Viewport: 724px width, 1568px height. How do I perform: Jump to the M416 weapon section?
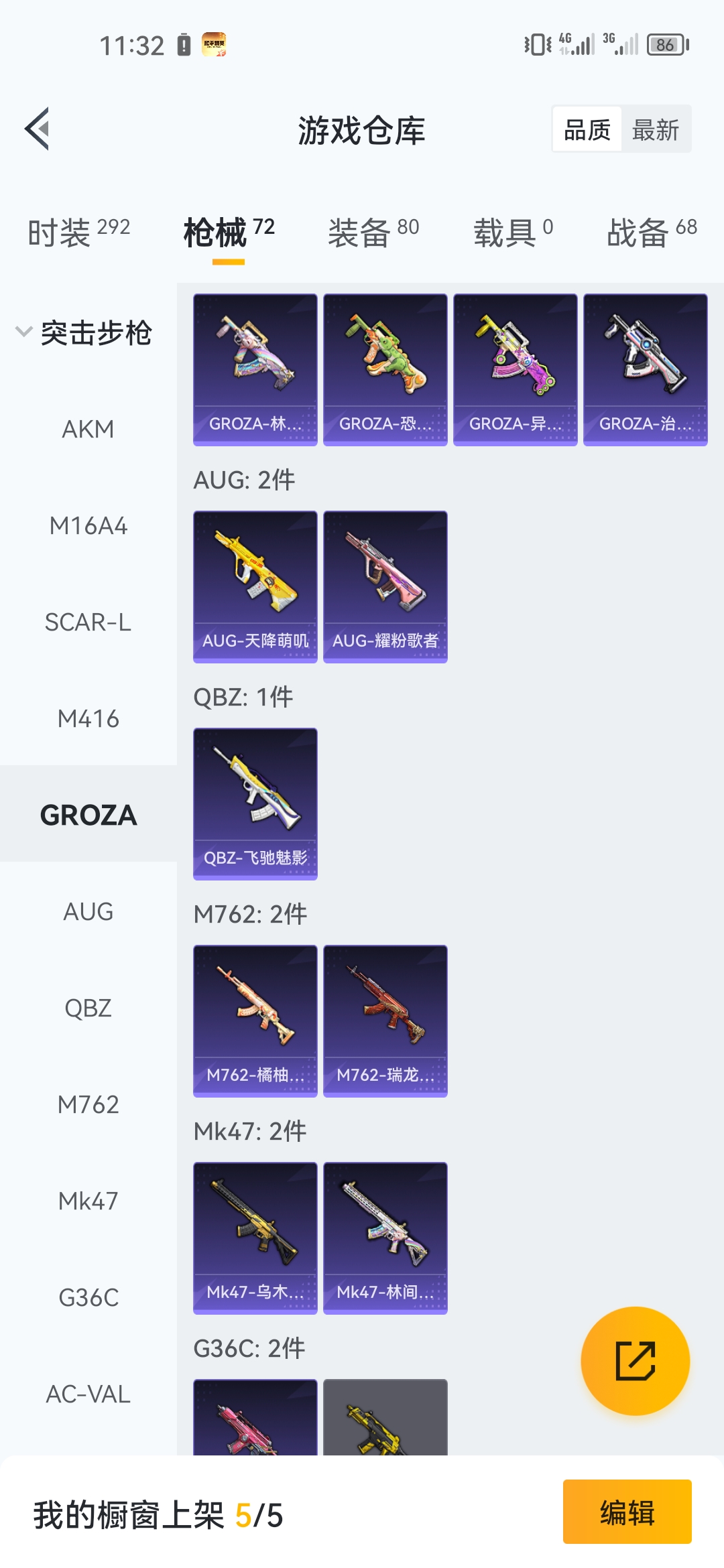[x=88, y=718]
